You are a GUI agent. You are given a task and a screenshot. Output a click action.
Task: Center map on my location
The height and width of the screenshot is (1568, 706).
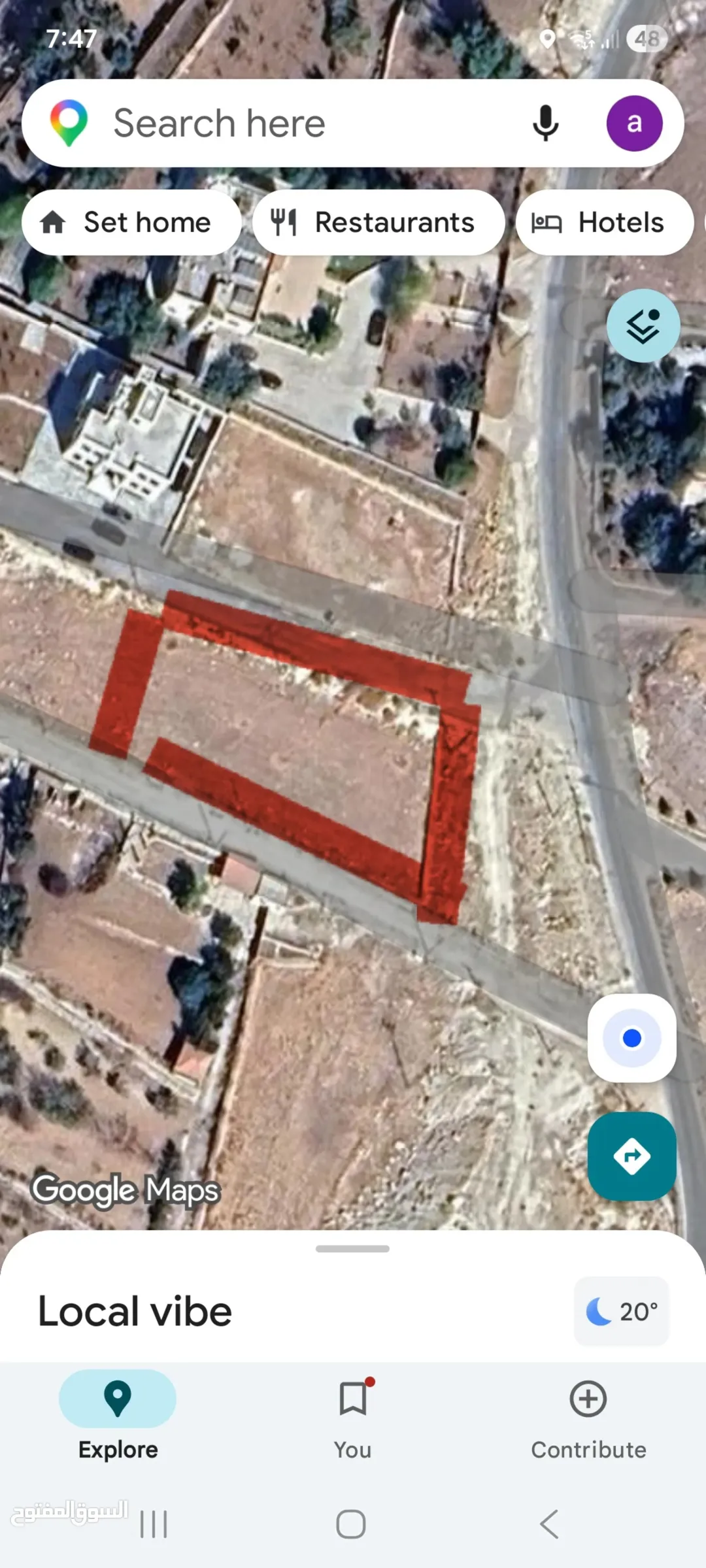(x=631, y=1038)
